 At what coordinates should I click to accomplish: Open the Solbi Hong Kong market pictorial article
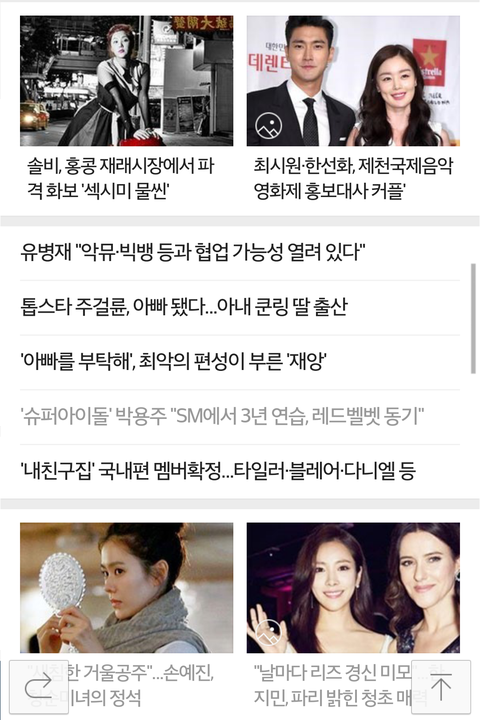coord(126,108)
